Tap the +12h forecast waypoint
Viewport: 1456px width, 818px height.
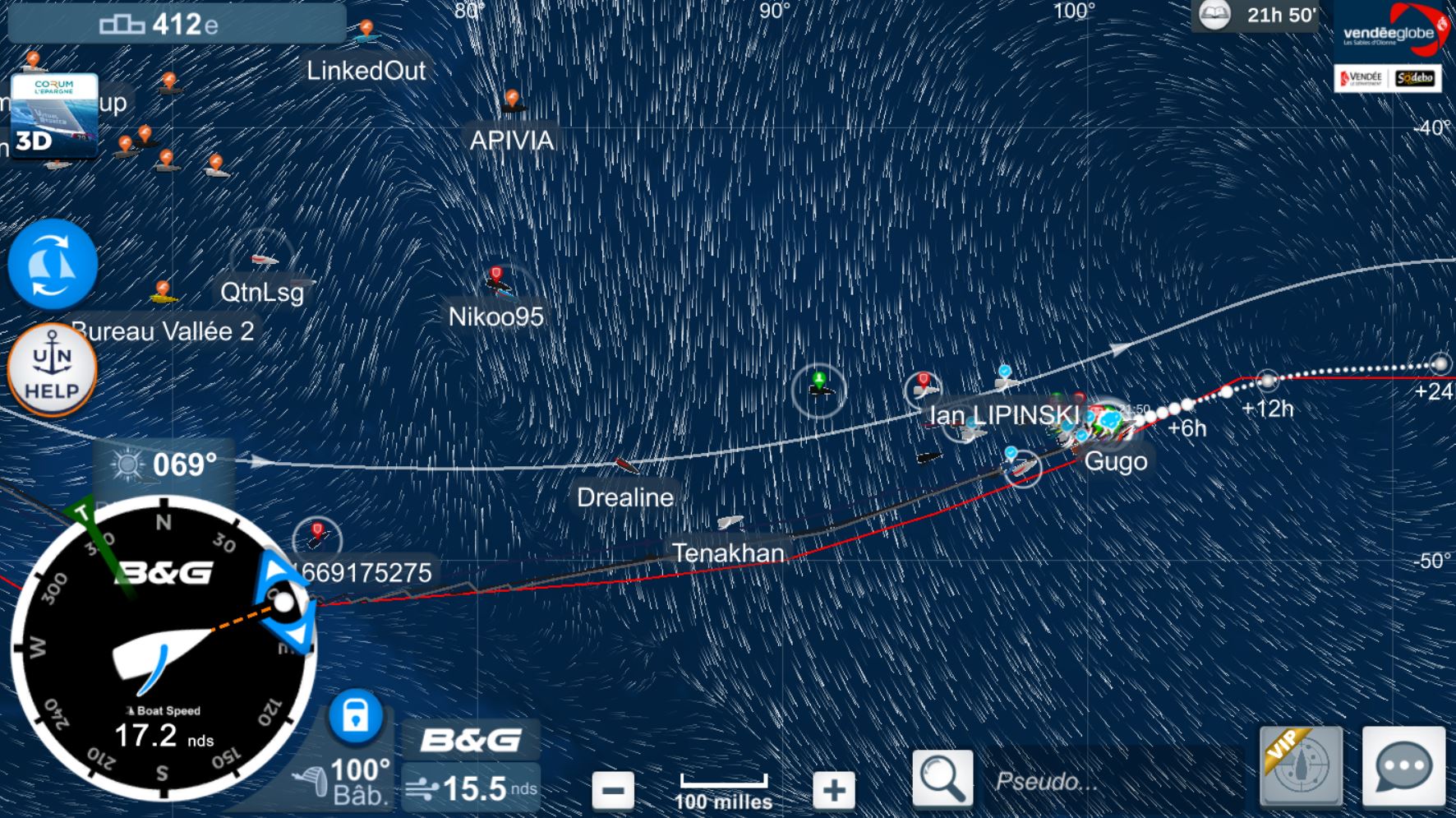coord(1268,380)
